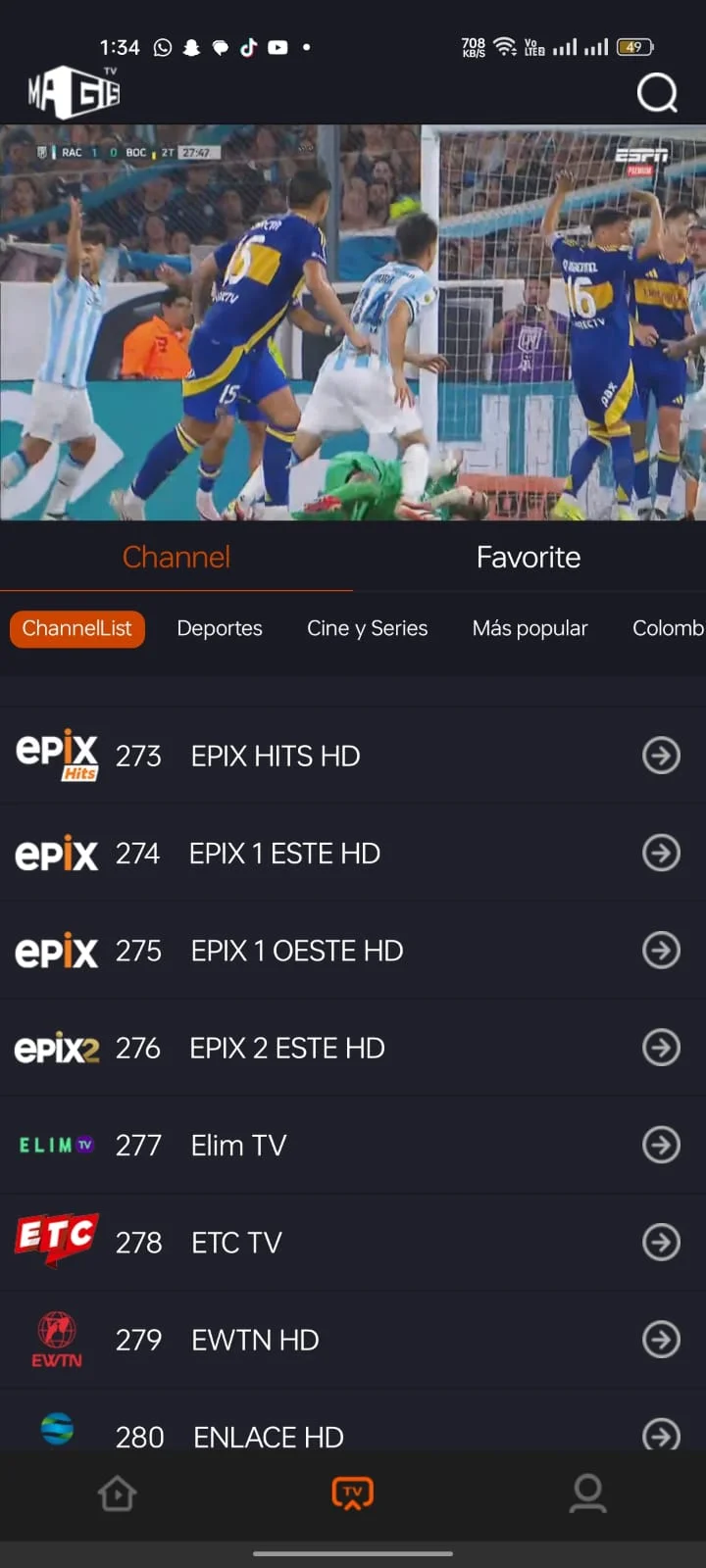Tap the live video player

(353, 322)
